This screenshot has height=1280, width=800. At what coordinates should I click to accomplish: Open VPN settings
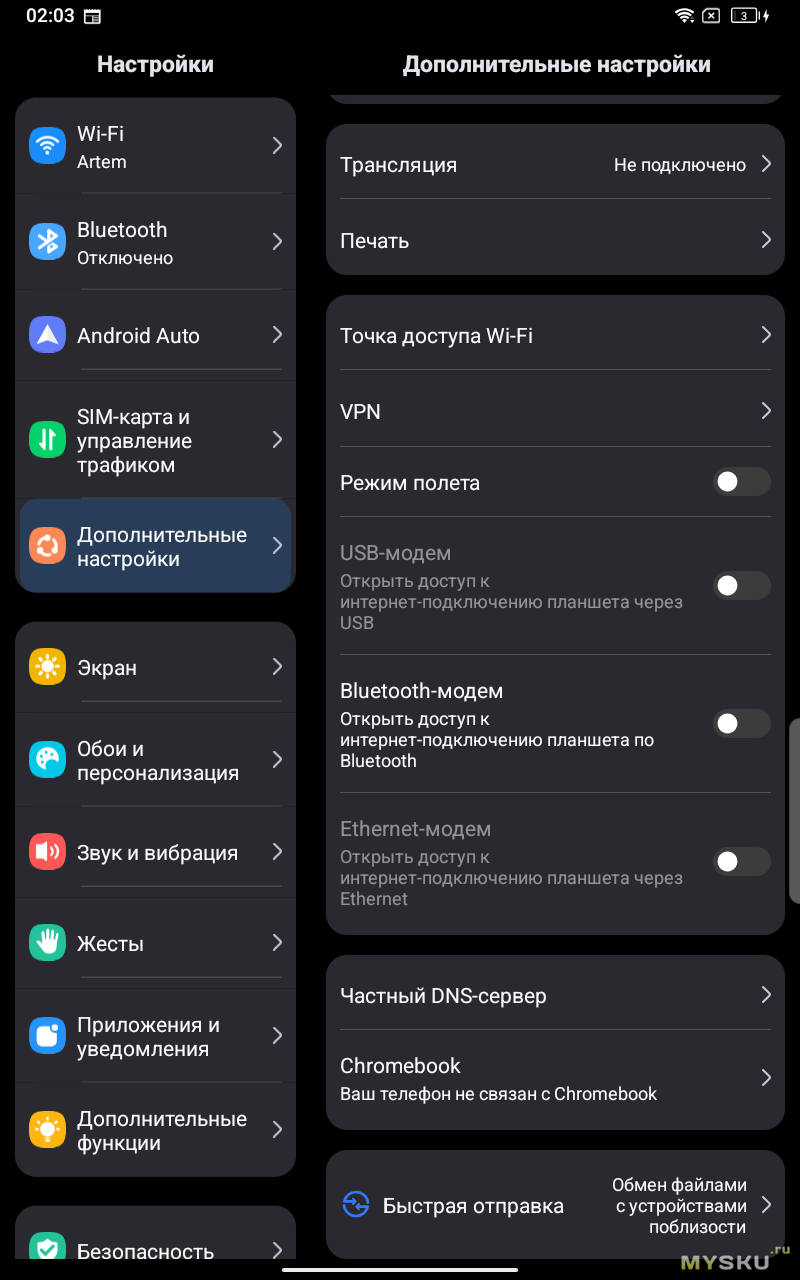(555, 411)
